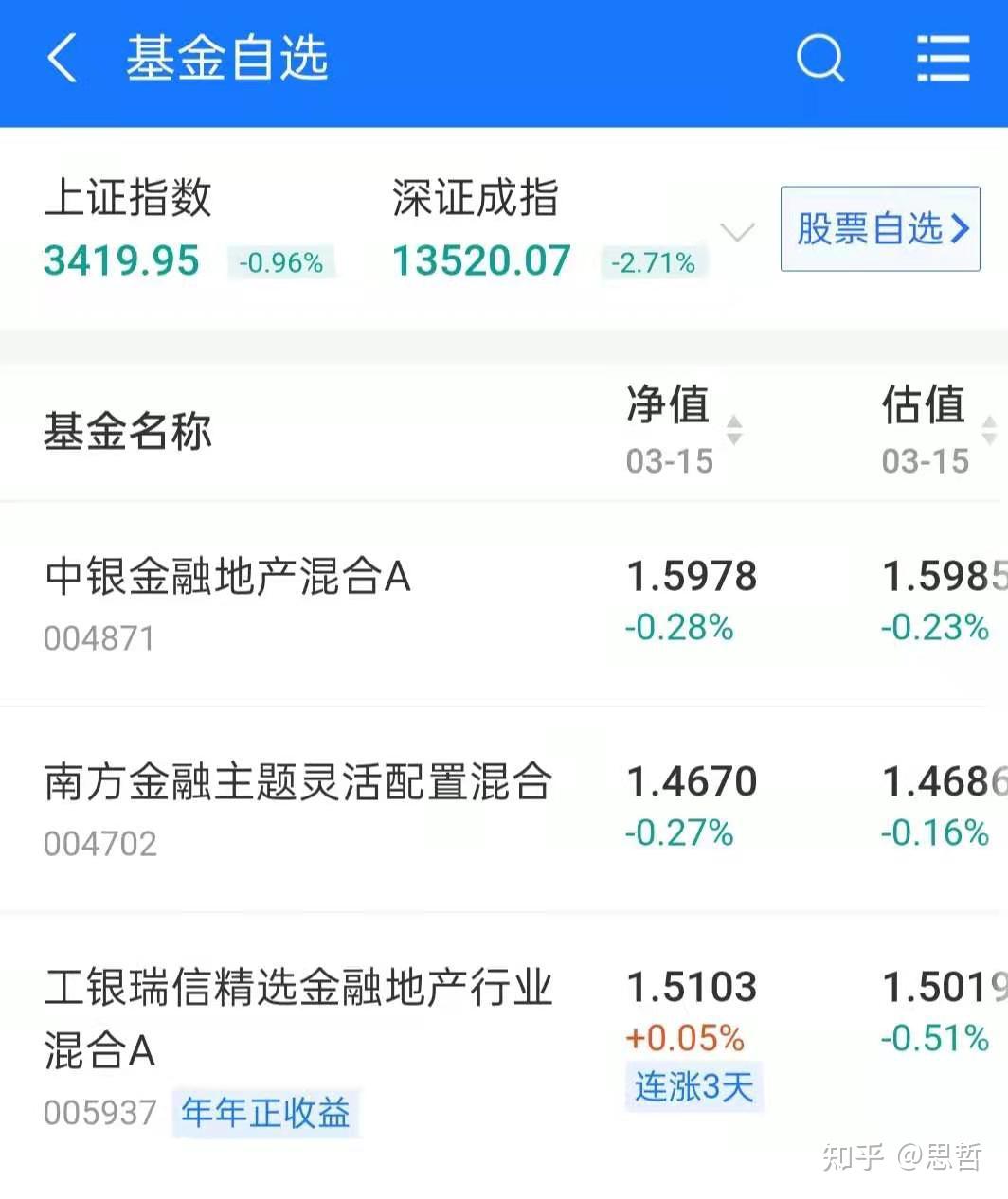Expand the index dropdown chevron
The image size is (1008, 1199).
pyautogui.click(x=737, y=231)
